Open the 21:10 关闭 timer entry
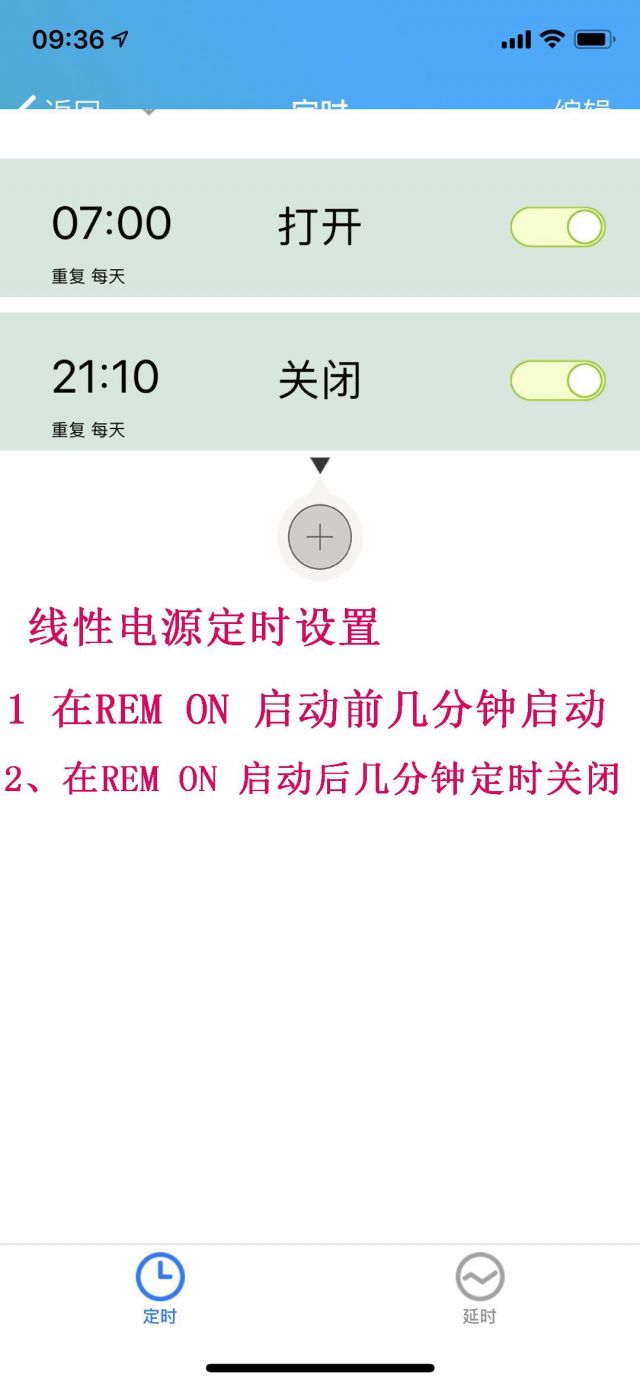 250,382
